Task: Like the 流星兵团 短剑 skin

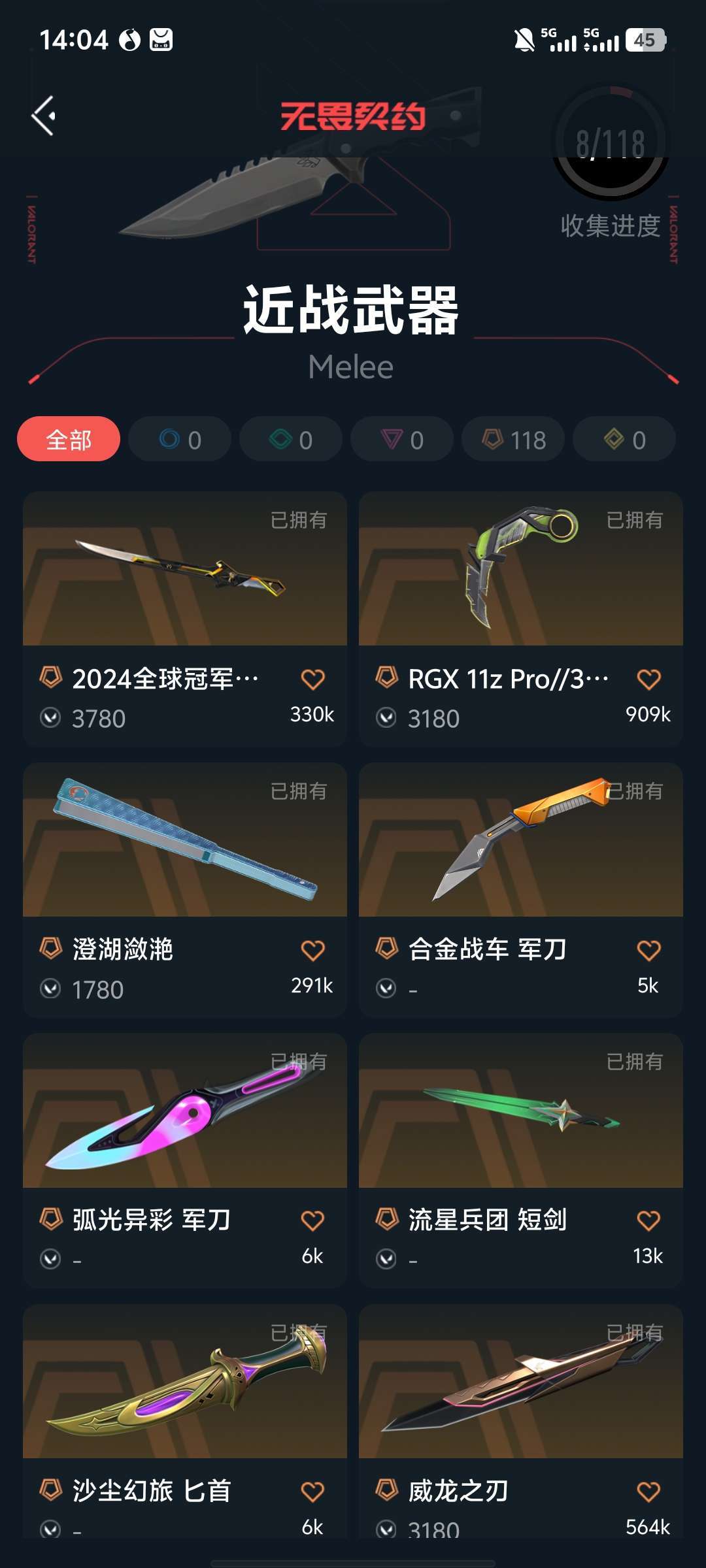Action: (x=648, y=1220)
